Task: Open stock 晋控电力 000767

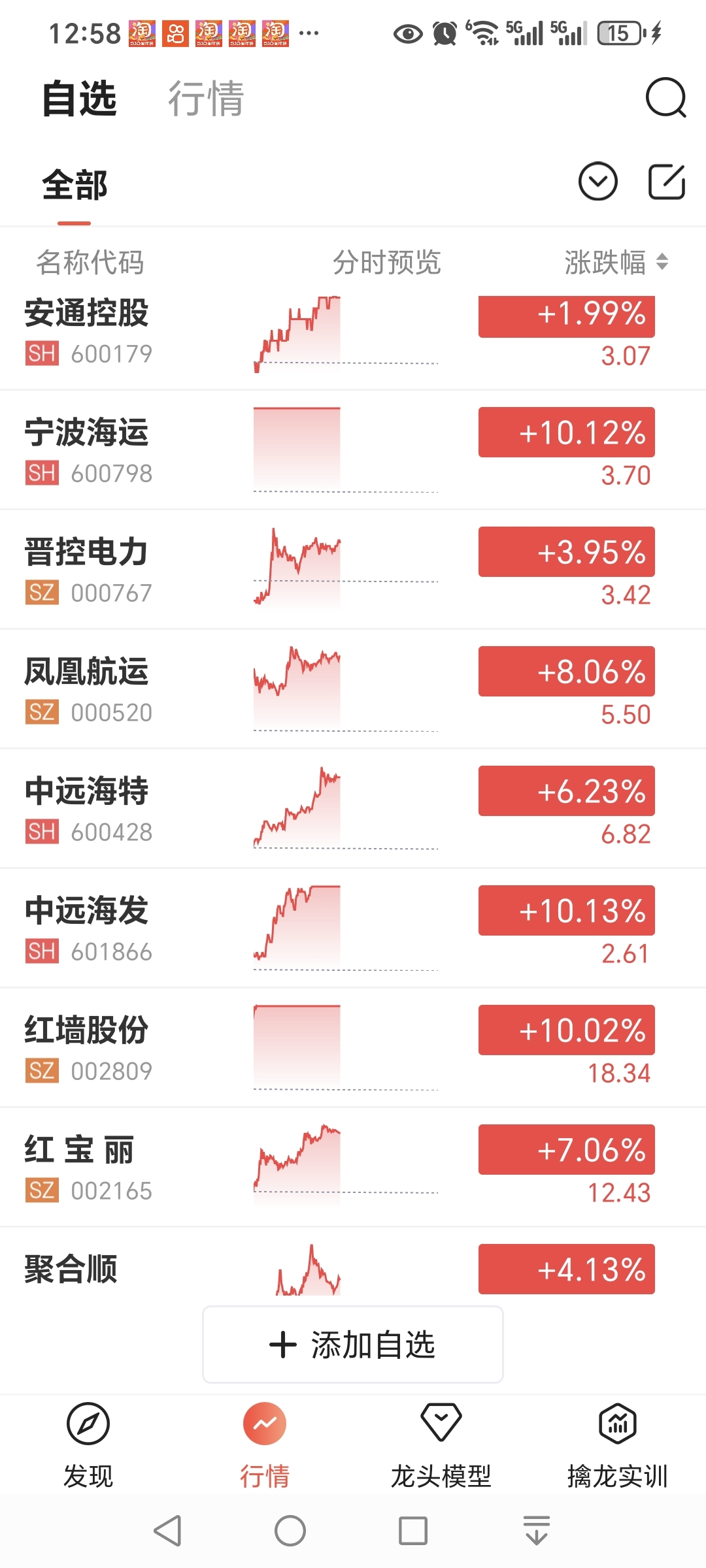Action: pos(353,570)
